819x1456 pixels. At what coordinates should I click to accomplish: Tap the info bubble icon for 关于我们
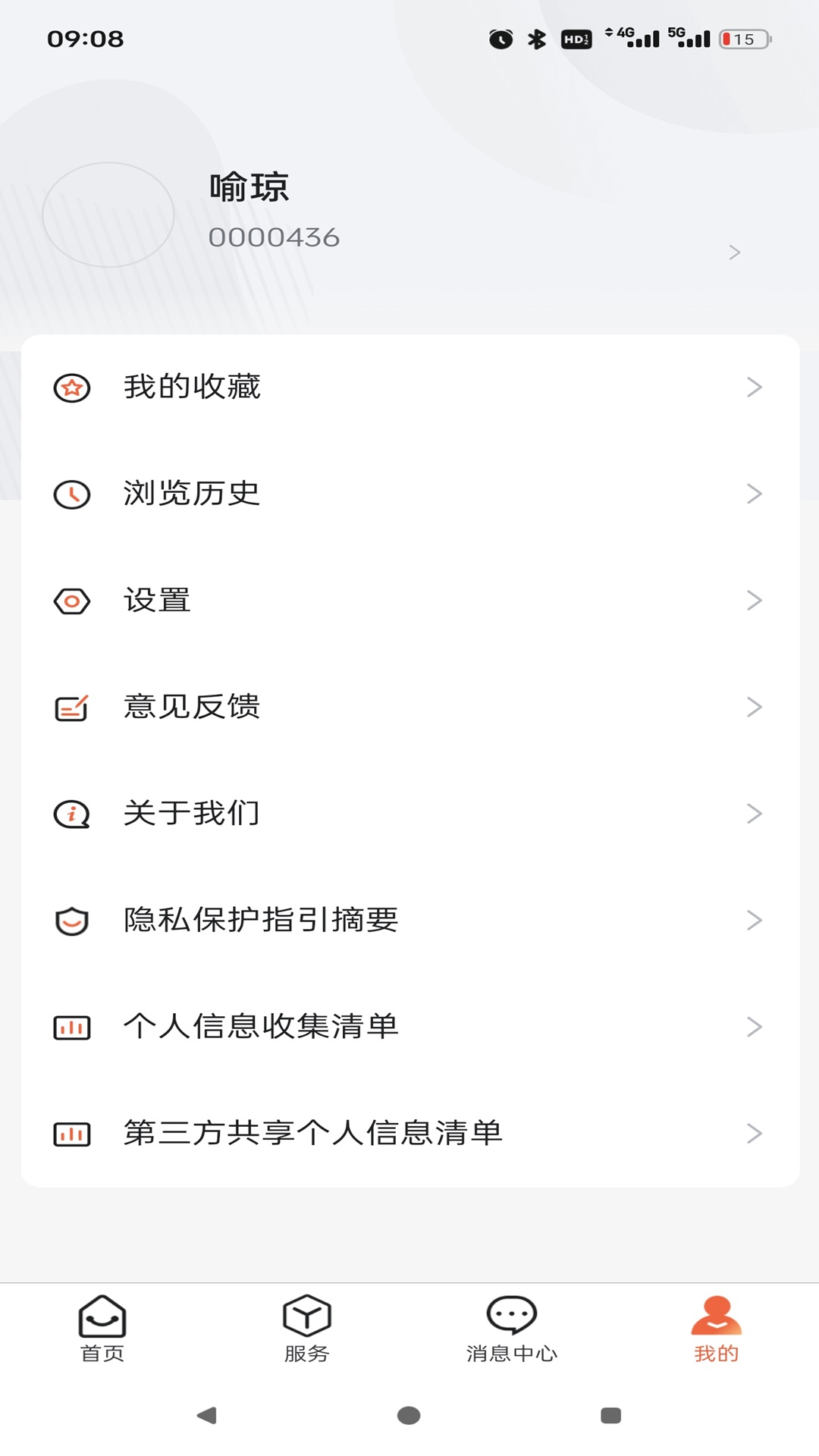pos(71,813)
